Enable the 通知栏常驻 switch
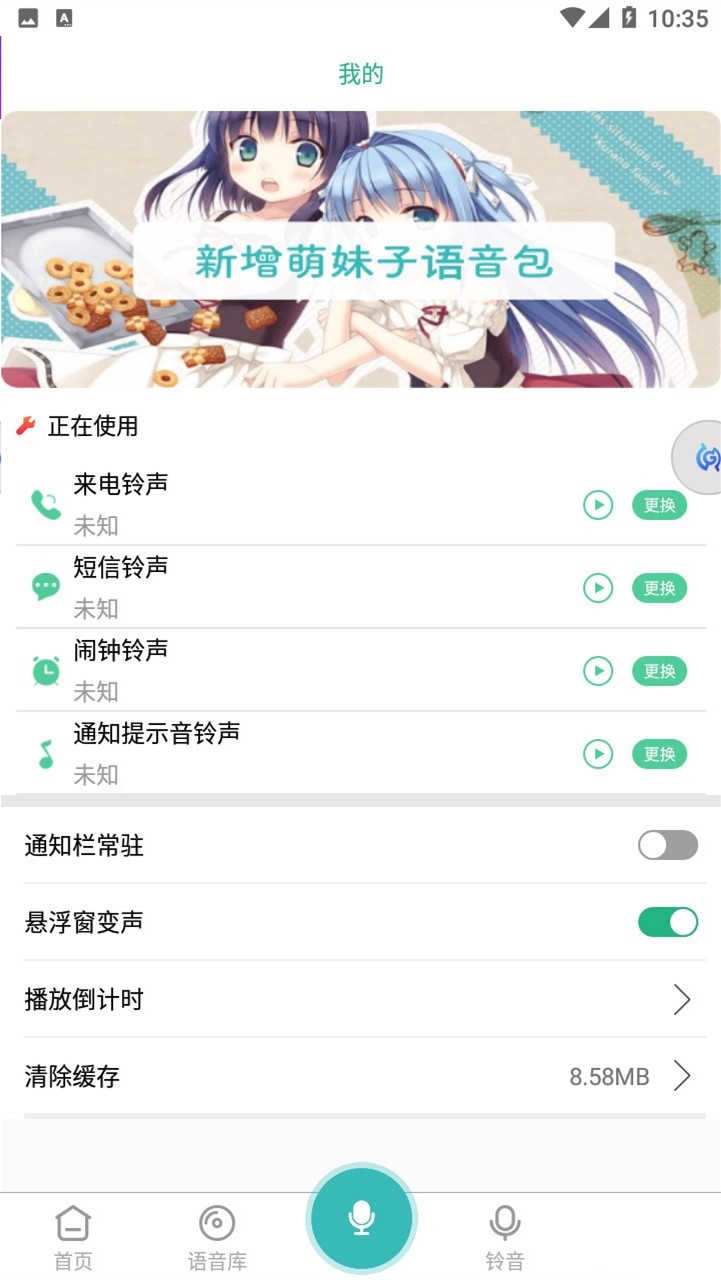The image size is (721, 1280). tap(667, 845)
